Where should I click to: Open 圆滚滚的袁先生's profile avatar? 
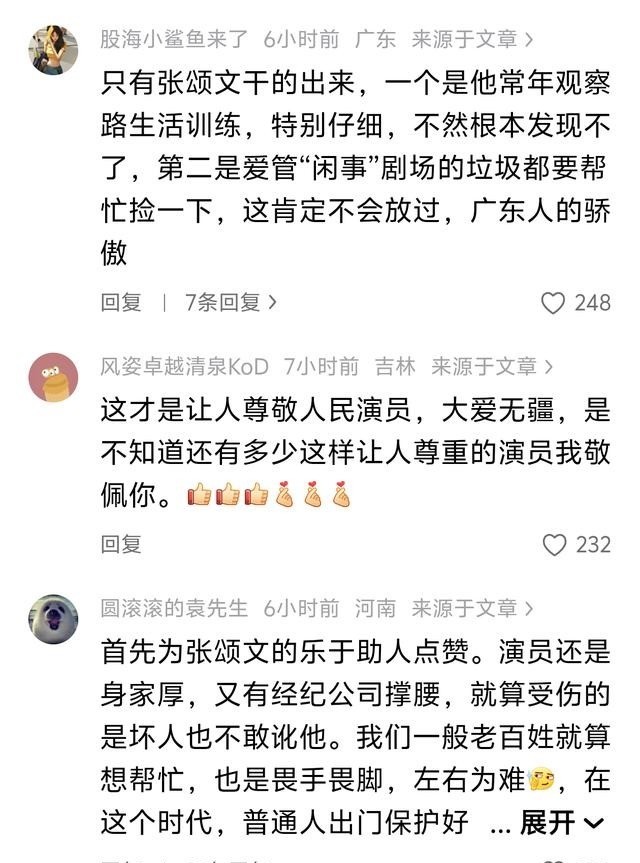(x=53, y=618)
